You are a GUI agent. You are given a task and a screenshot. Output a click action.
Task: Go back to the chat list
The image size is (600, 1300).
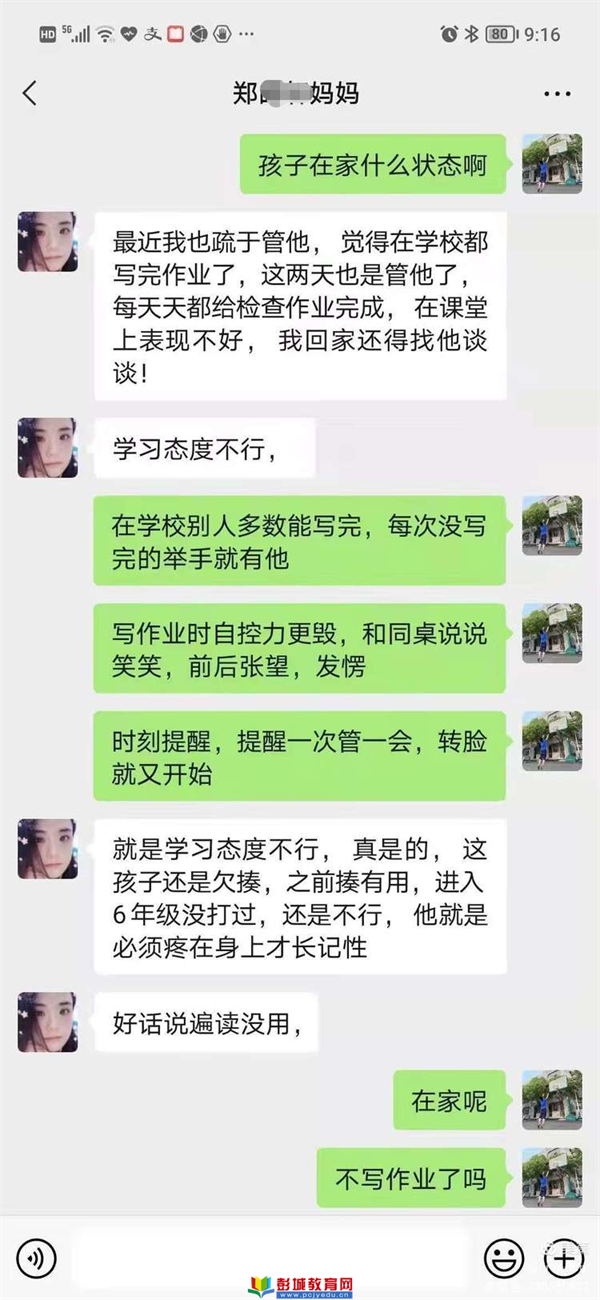click(x=30, y=94)
